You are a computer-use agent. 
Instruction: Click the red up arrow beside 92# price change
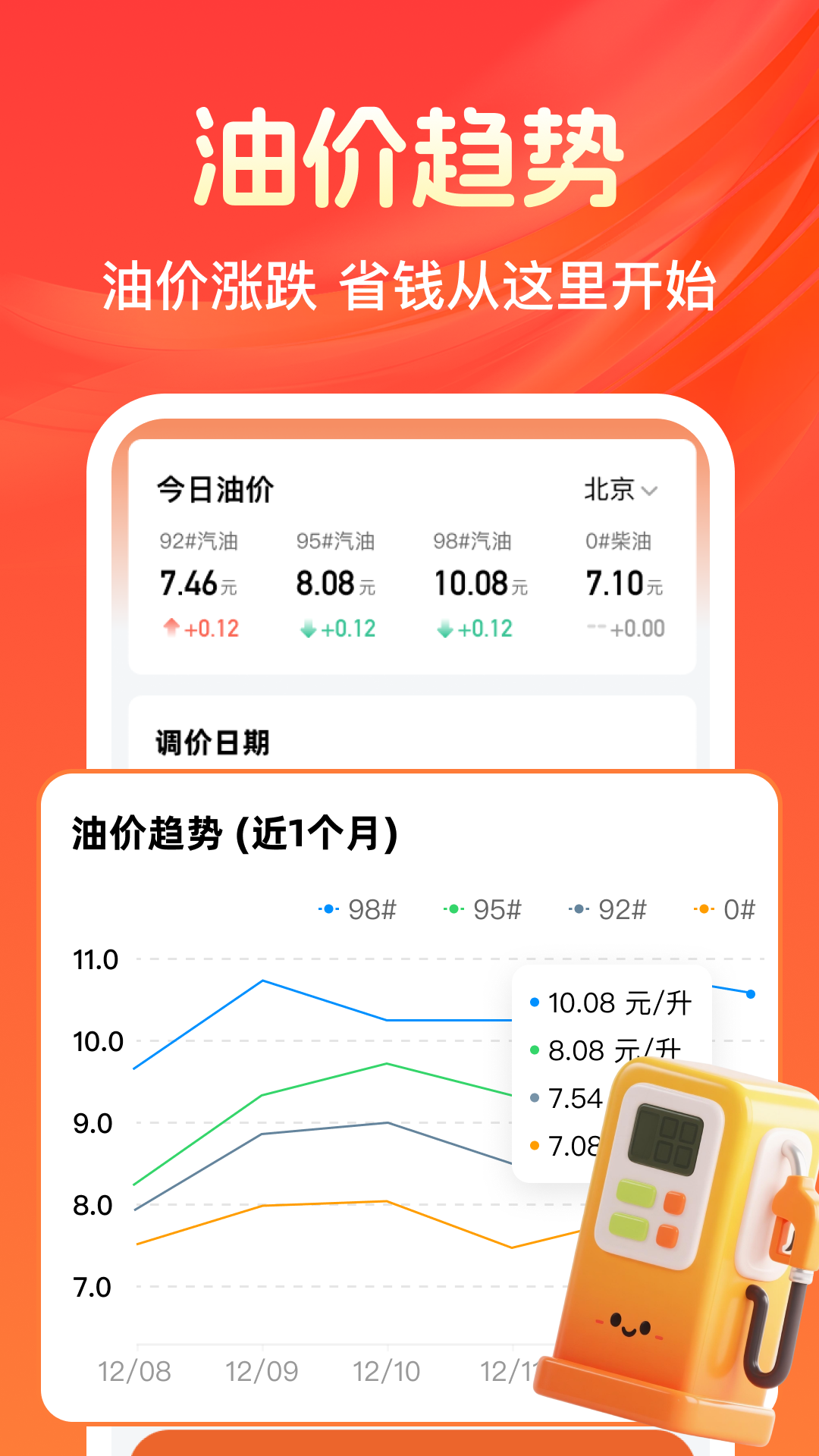[x=171, y=629]
